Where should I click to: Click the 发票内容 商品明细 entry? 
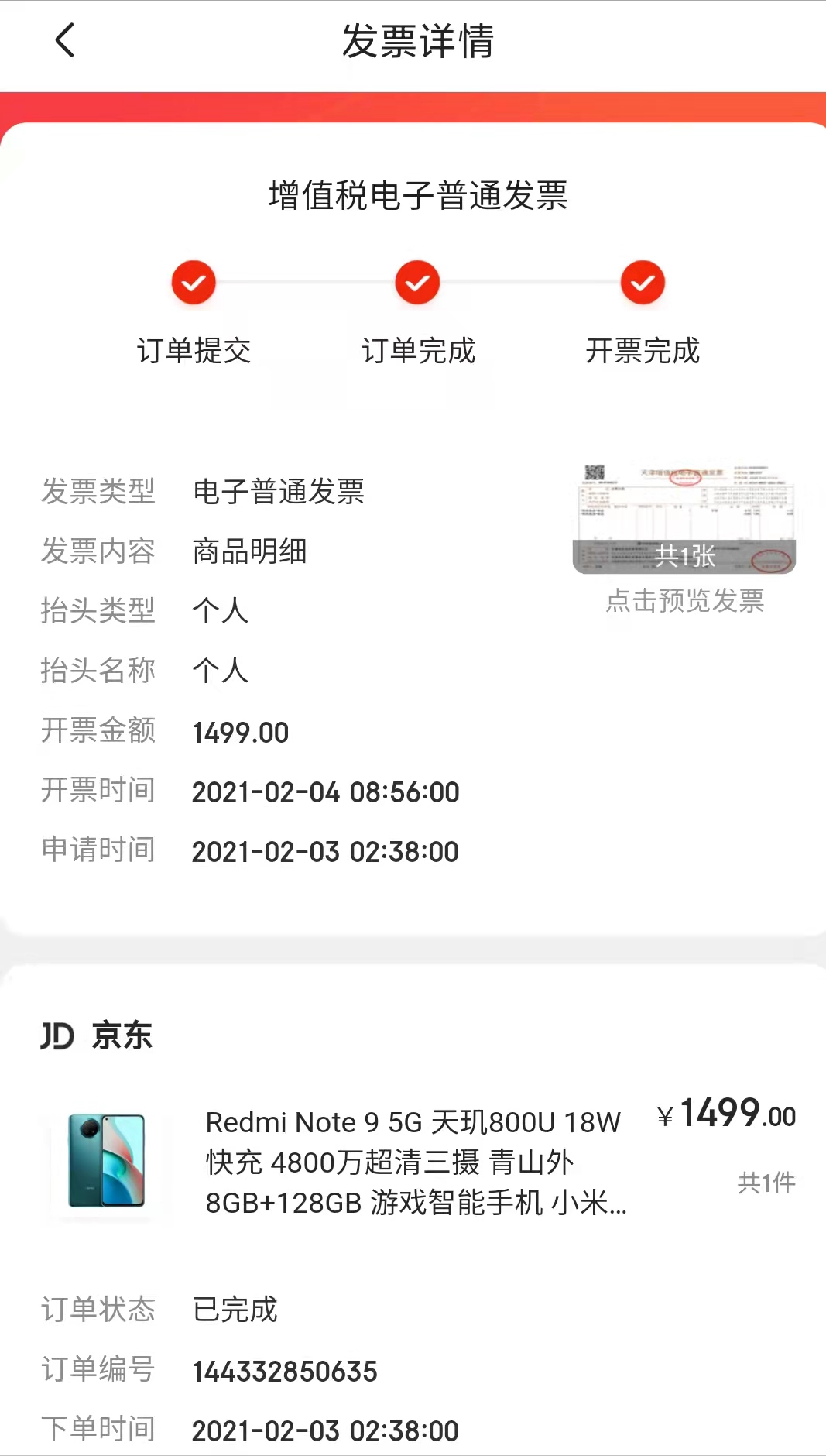[x=249, y=551]
